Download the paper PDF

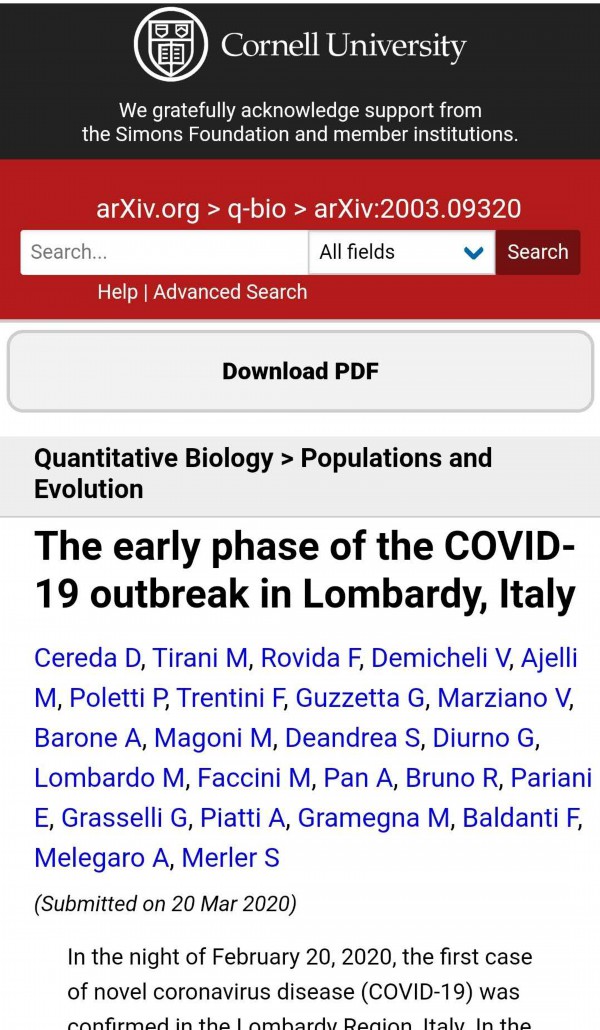300,371
